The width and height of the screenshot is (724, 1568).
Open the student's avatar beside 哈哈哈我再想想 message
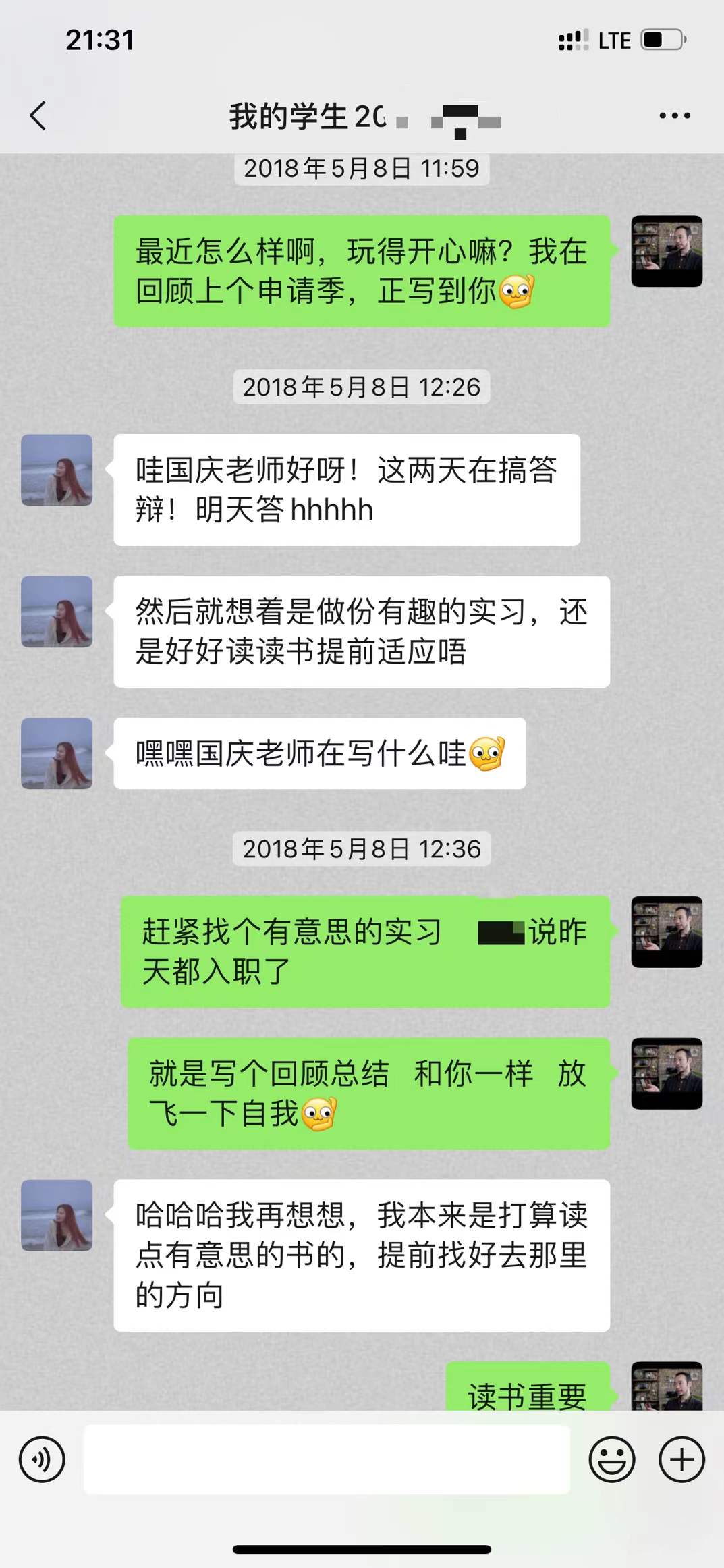point(57,1215)
